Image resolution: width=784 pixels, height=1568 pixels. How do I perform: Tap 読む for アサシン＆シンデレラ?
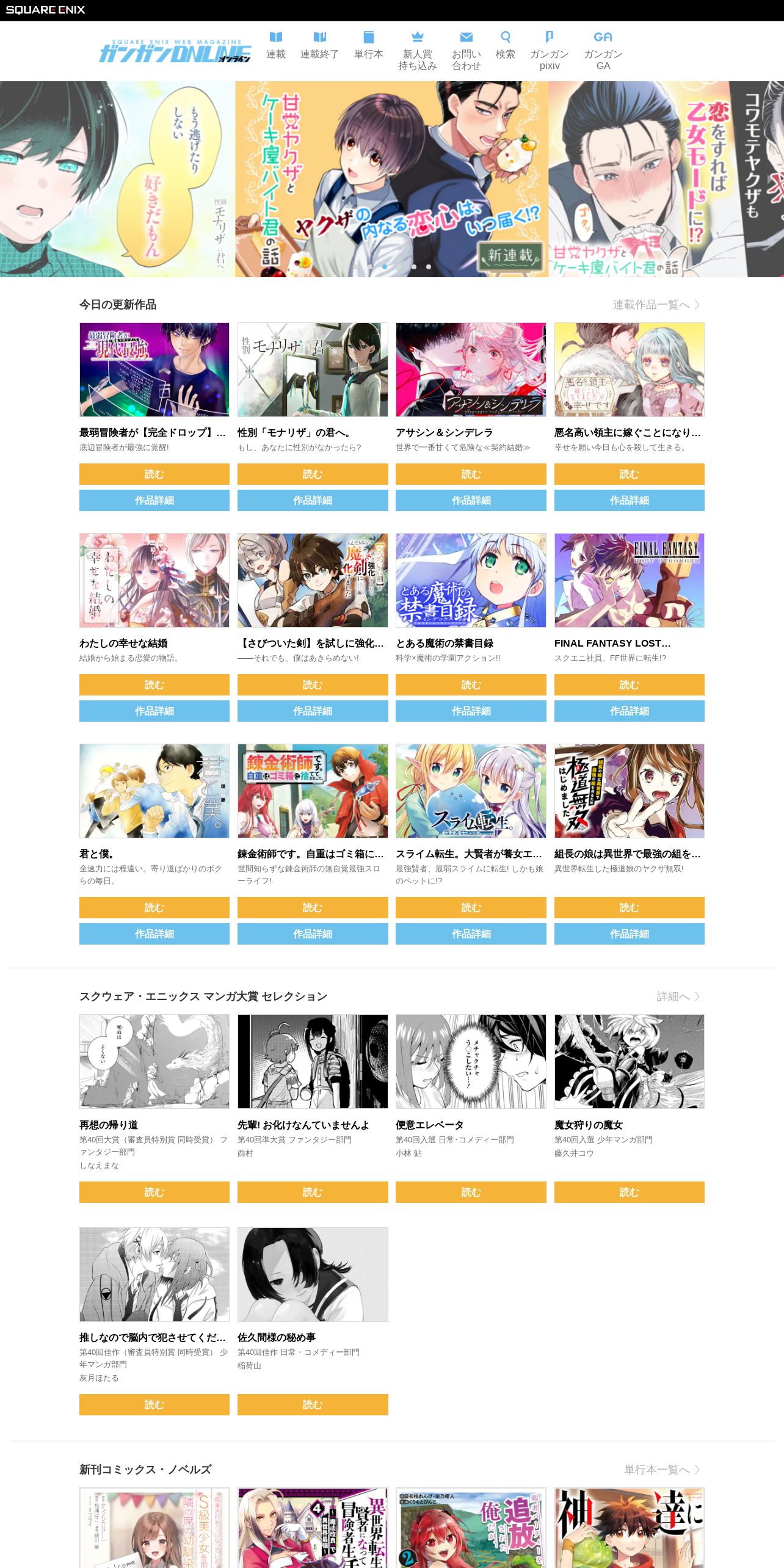pyautogui.click(x=471, y=474)
